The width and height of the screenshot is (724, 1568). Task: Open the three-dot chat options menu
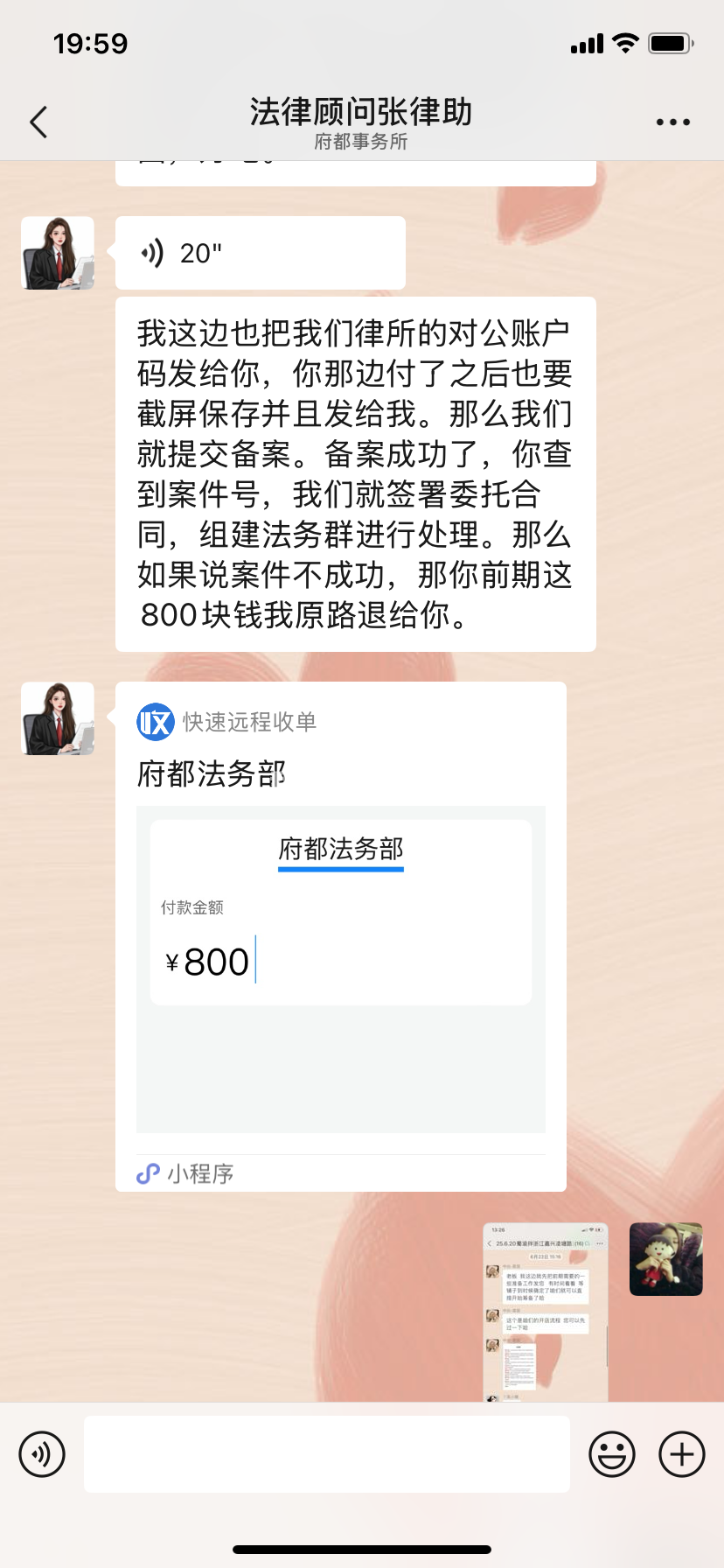[672, 122]
